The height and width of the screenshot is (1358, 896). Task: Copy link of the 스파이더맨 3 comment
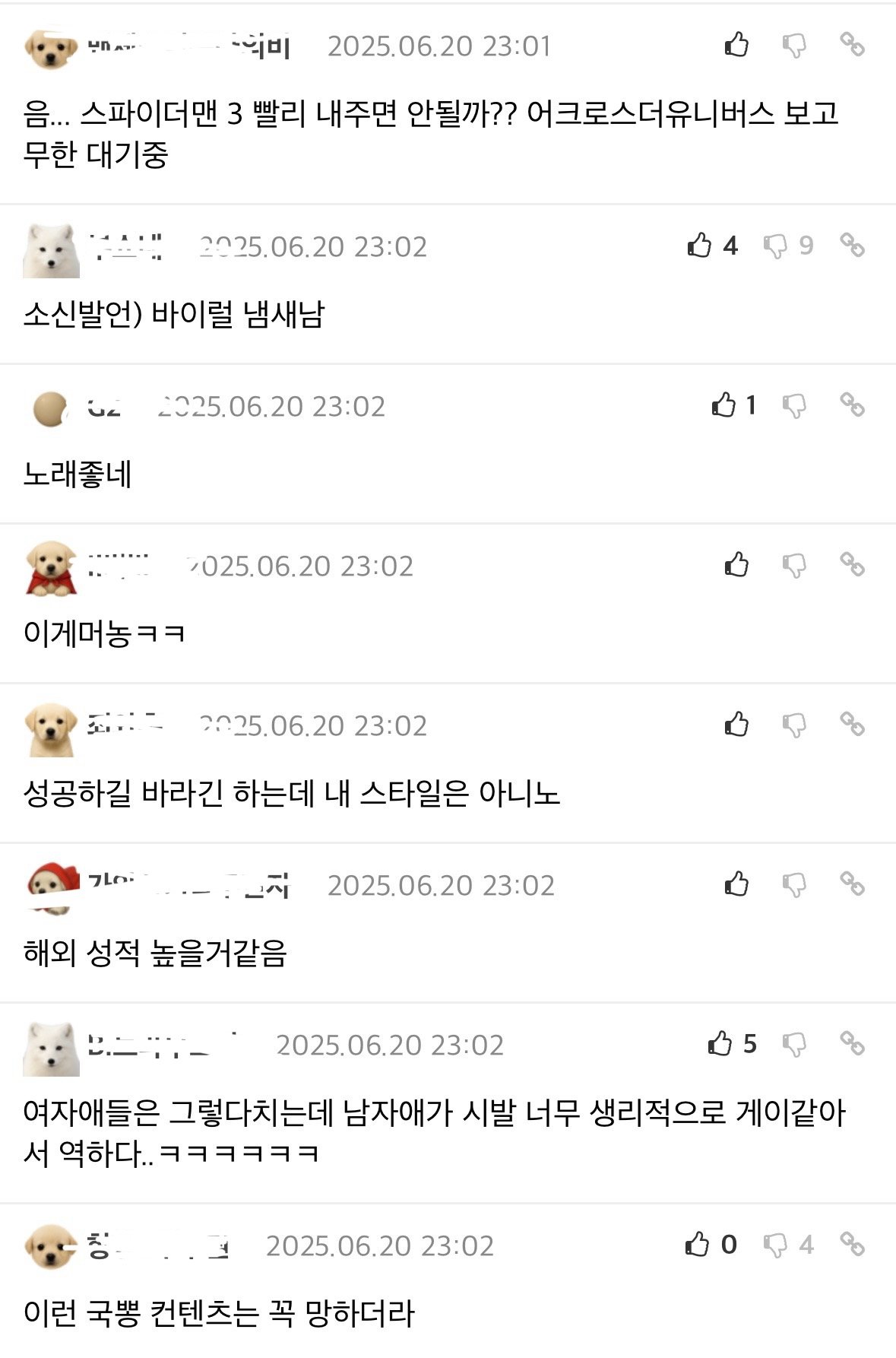coord(852,45)
